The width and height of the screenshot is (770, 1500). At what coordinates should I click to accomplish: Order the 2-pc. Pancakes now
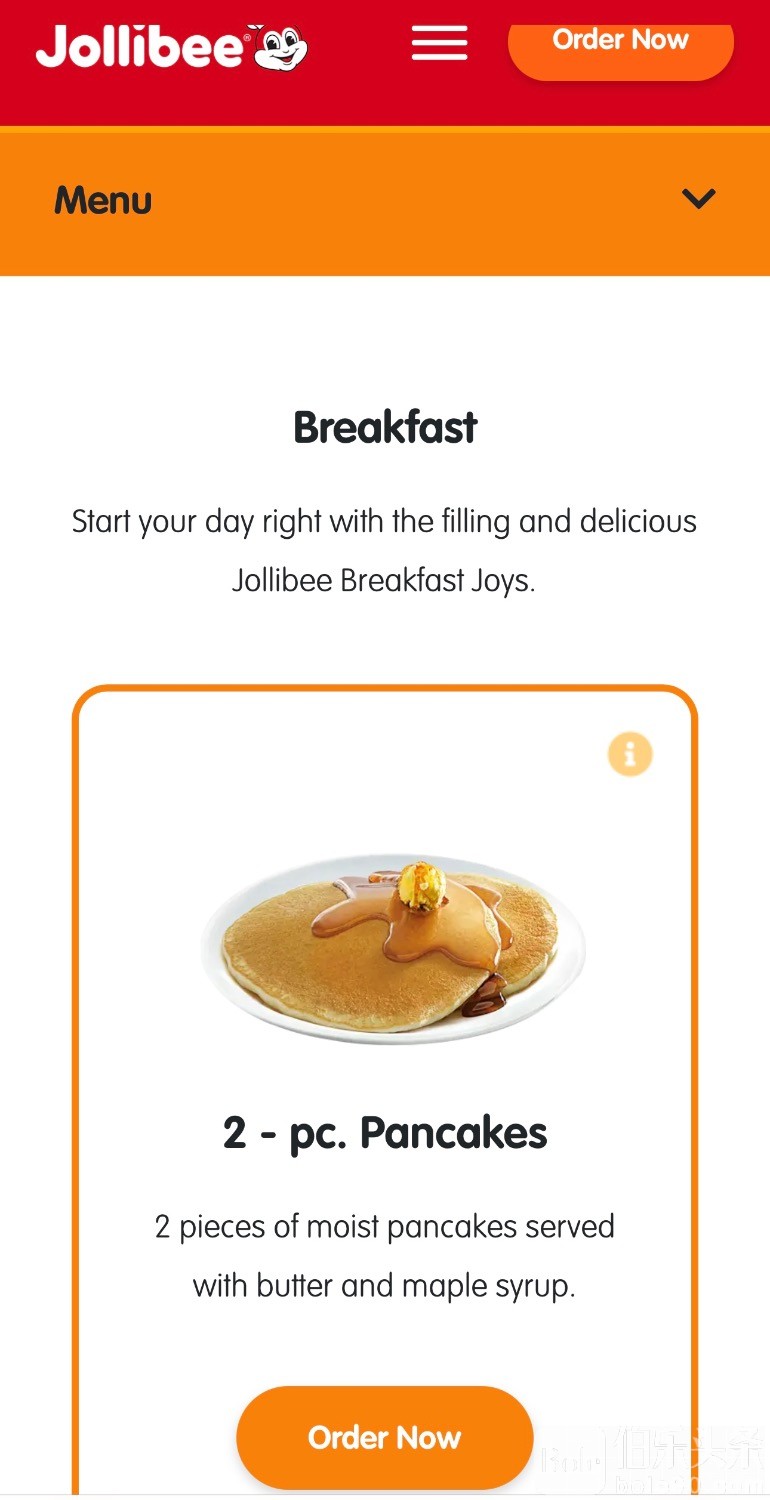[384, 1437]
